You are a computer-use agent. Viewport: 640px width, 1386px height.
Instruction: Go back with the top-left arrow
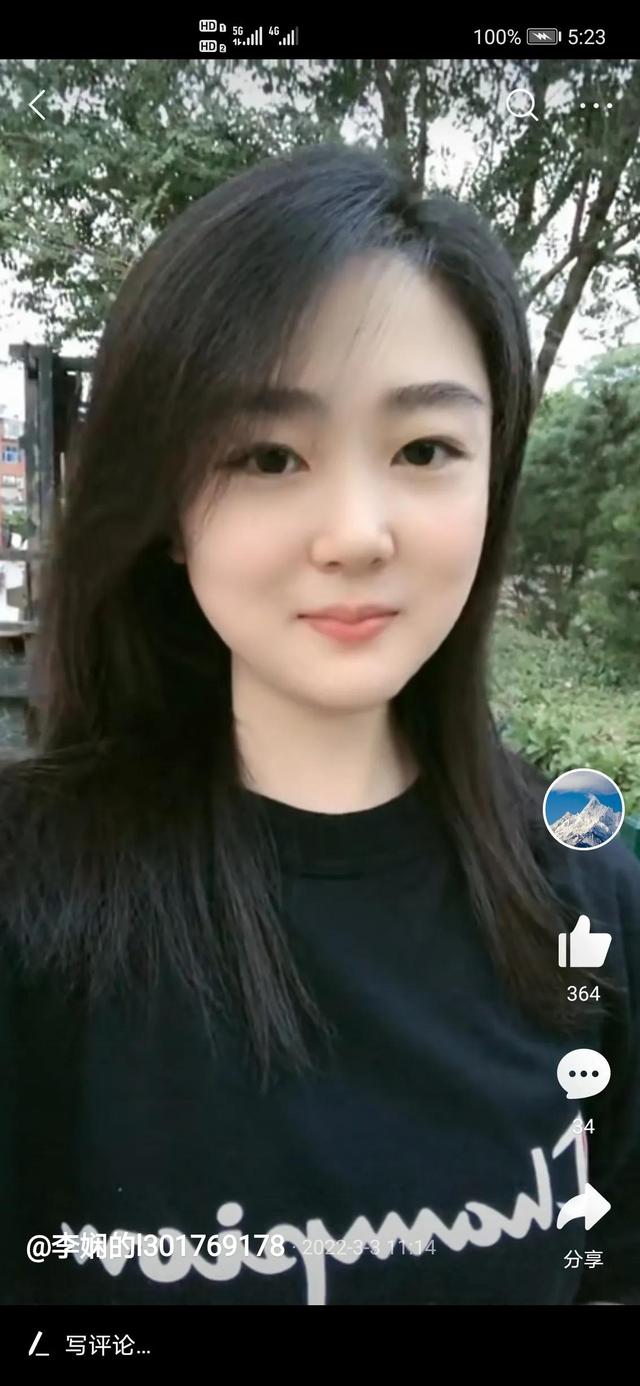(37, 105)
